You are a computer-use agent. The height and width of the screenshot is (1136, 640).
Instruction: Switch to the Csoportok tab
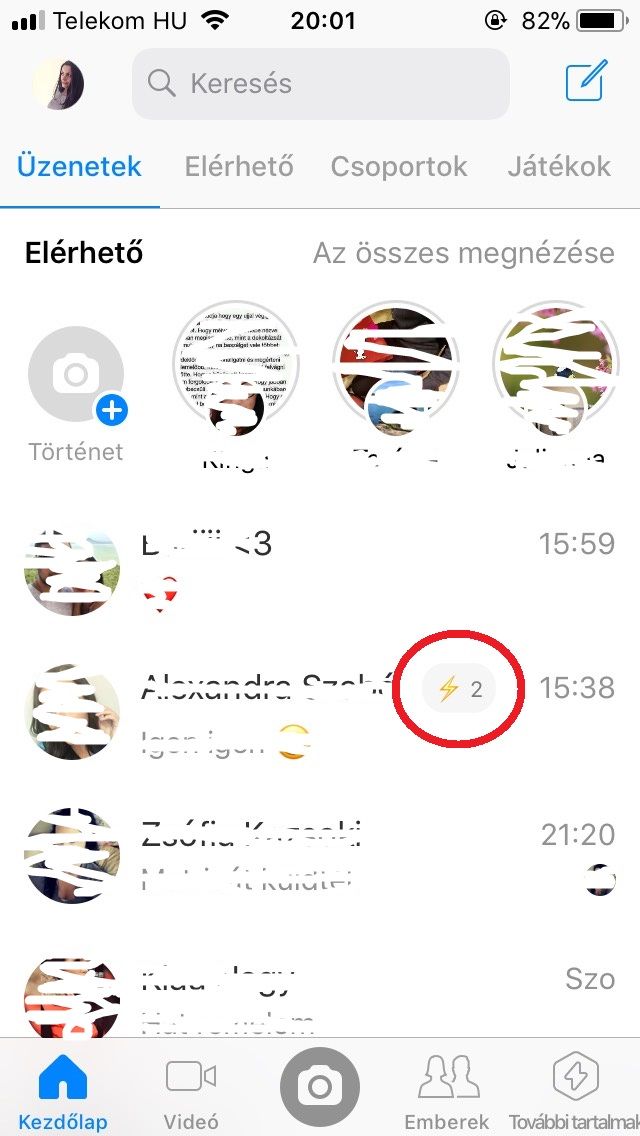[399, 166]
